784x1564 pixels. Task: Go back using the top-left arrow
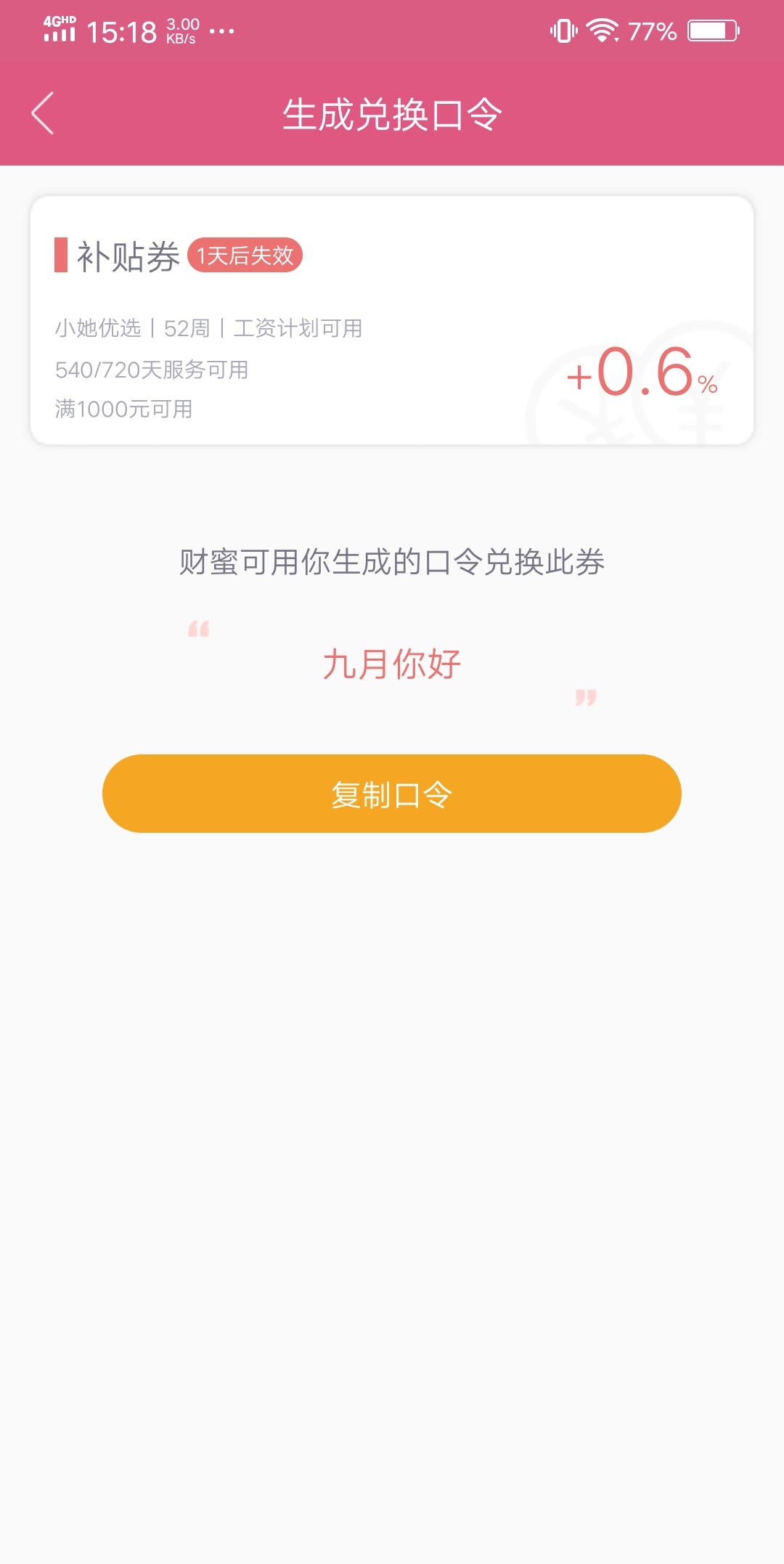(x=43, y=113)
